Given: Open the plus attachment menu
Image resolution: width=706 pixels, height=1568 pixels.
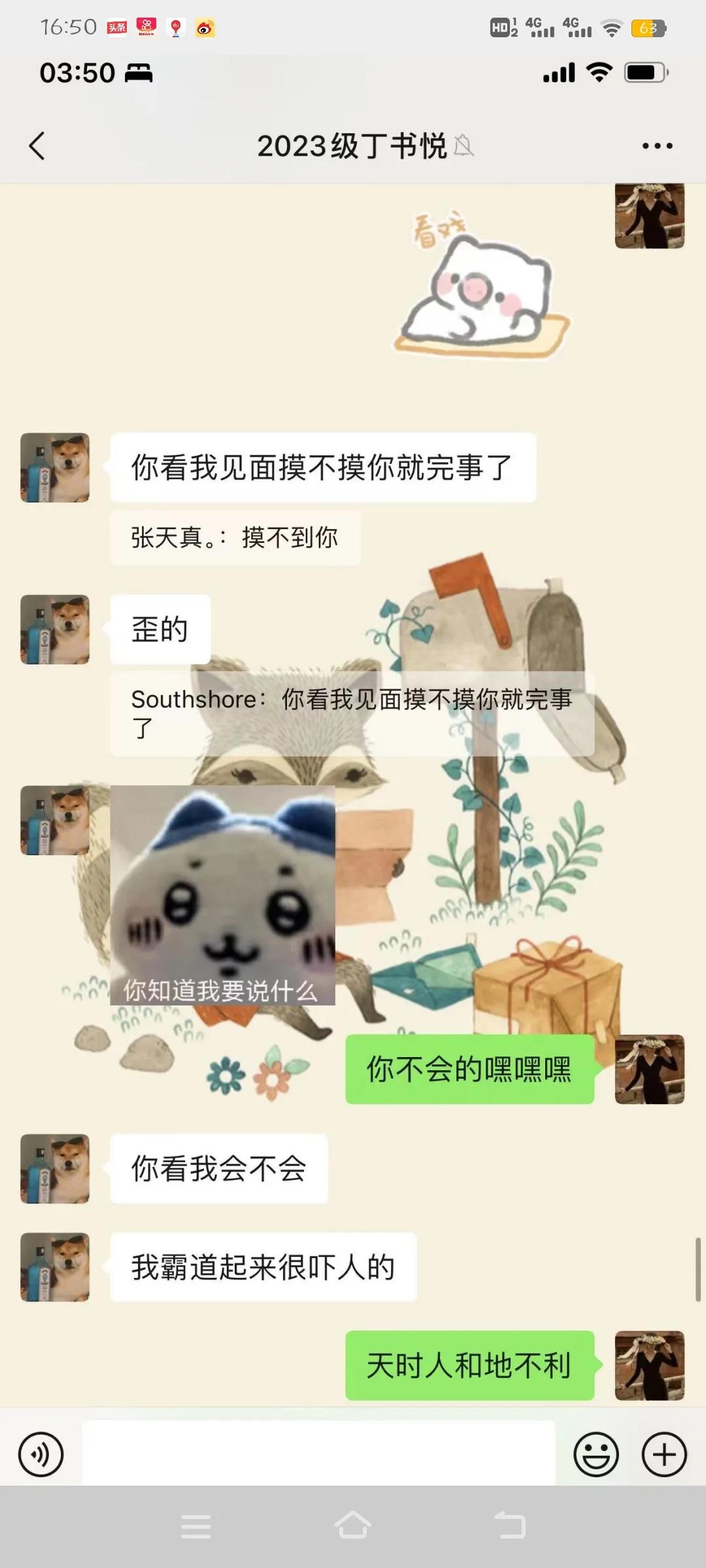Looking at the screenshot, I should click(x=664, y=1454).
